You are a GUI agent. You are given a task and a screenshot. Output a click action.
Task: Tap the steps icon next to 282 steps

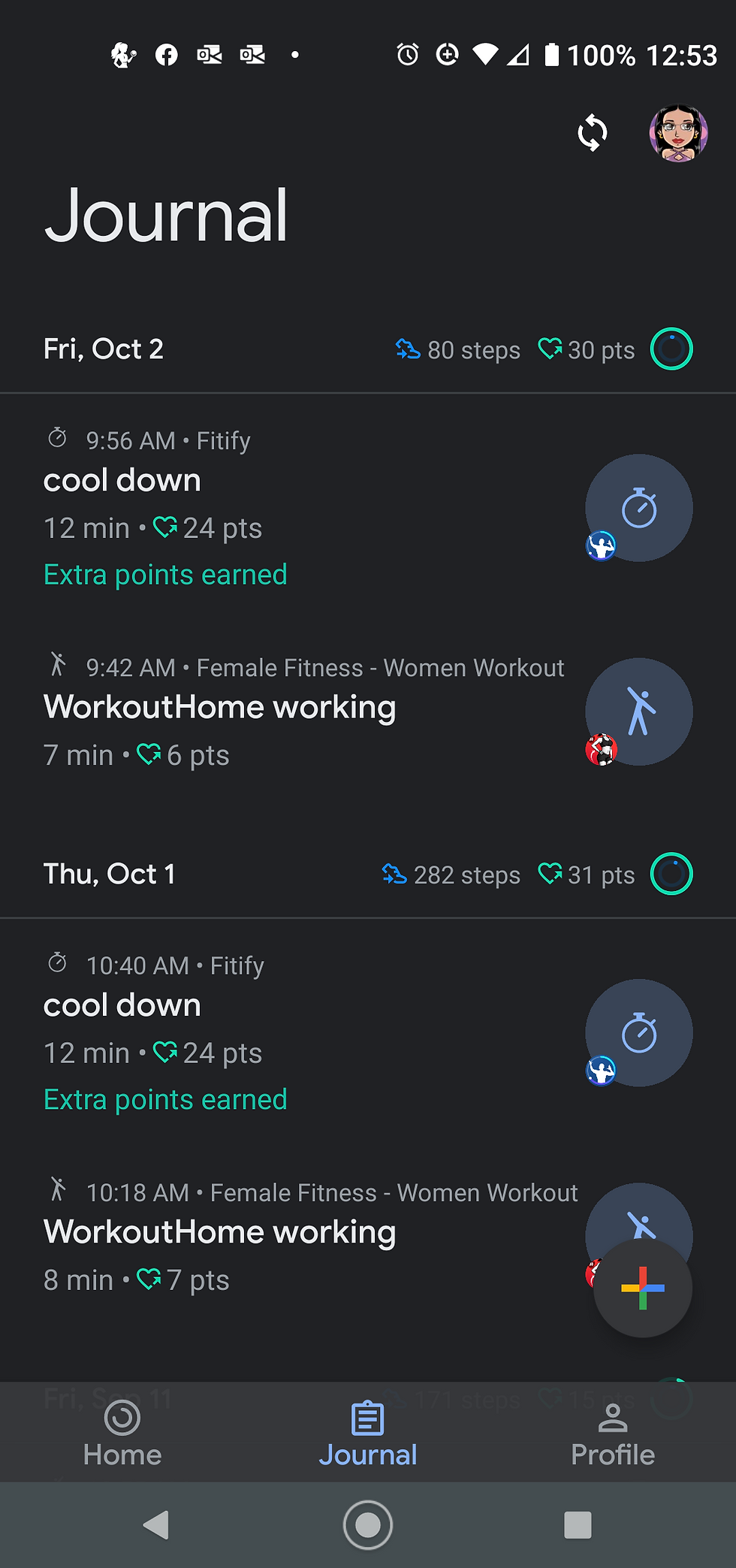tap(394, 874)
